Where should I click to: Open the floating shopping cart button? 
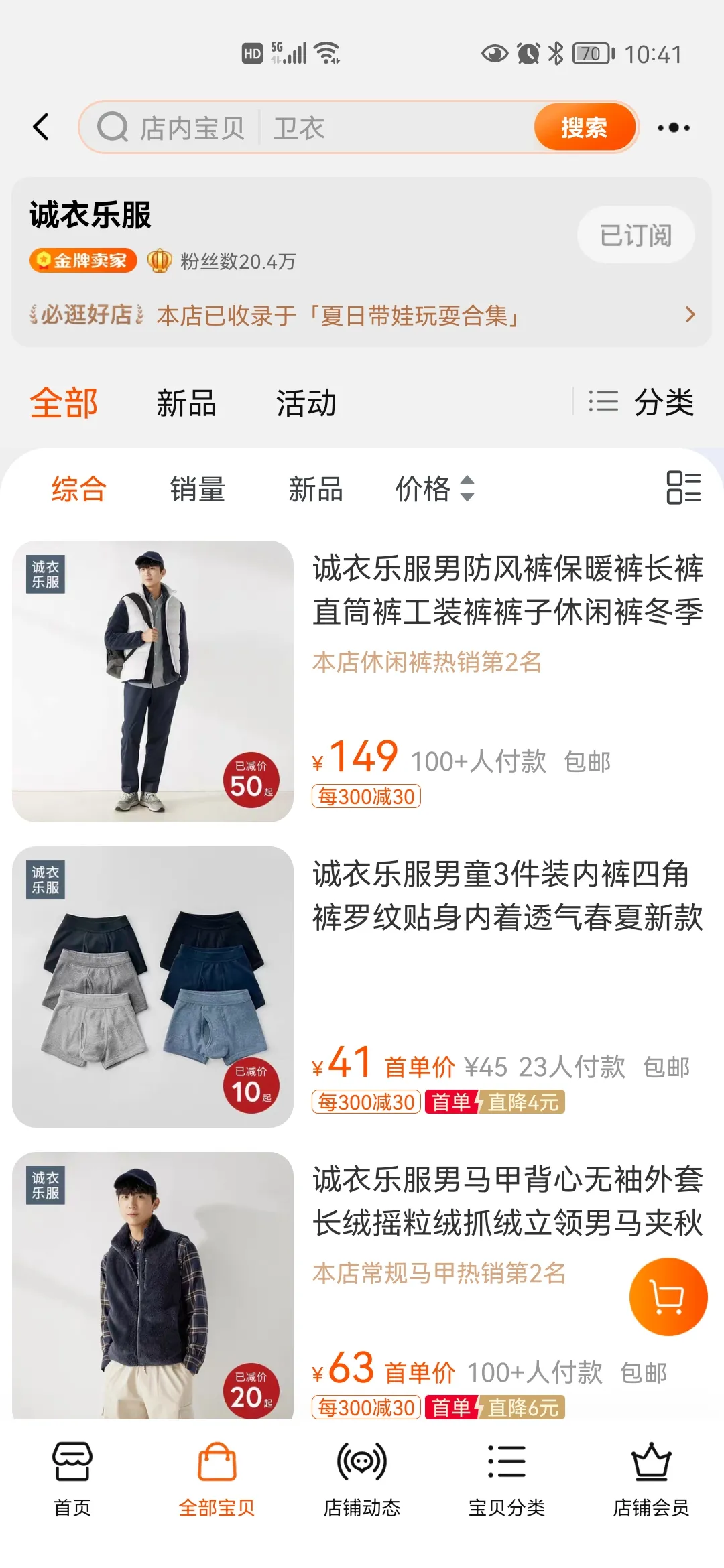668,1297
